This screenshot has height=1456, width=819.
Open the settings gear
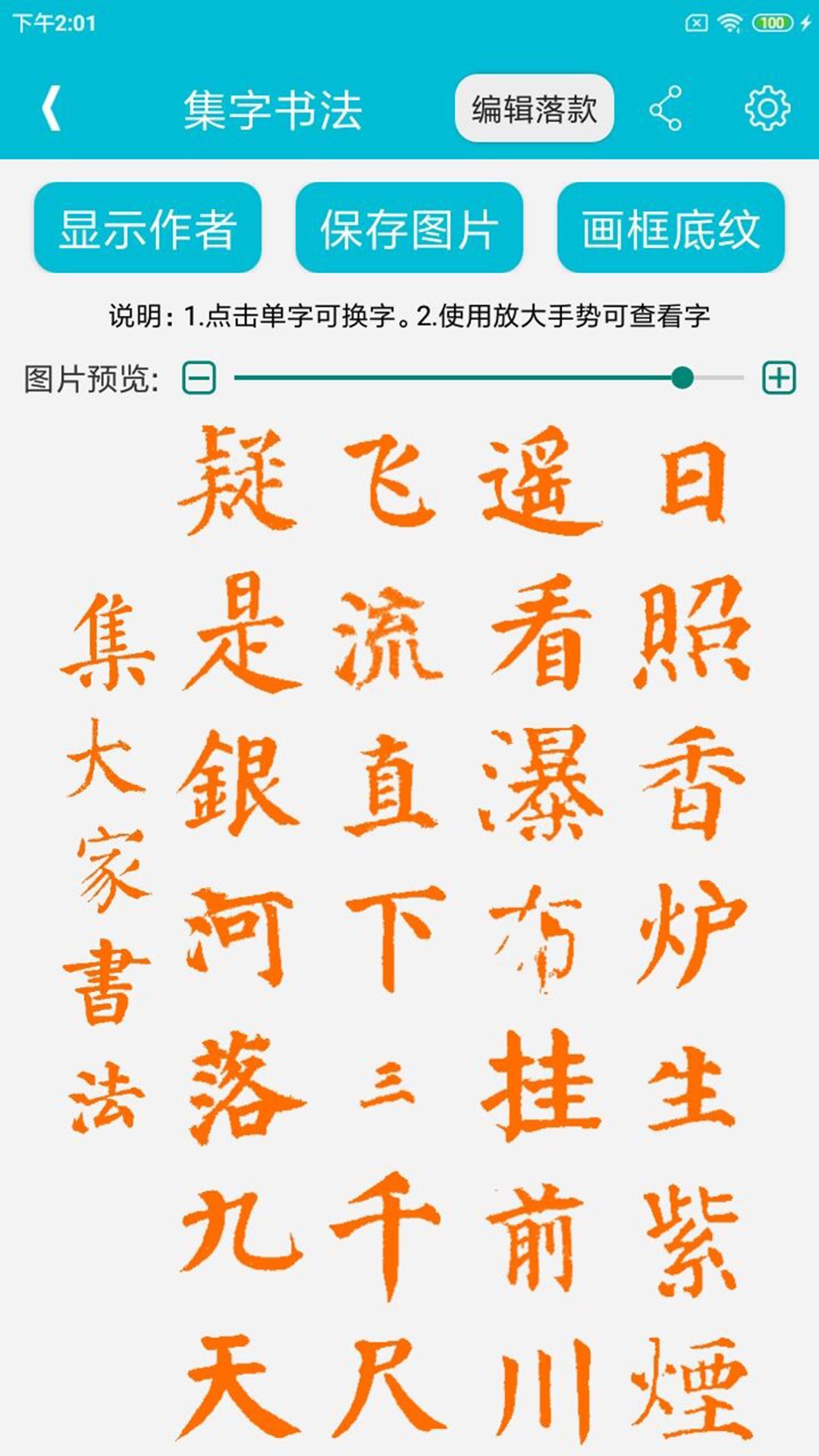click(x=767, y=108)
